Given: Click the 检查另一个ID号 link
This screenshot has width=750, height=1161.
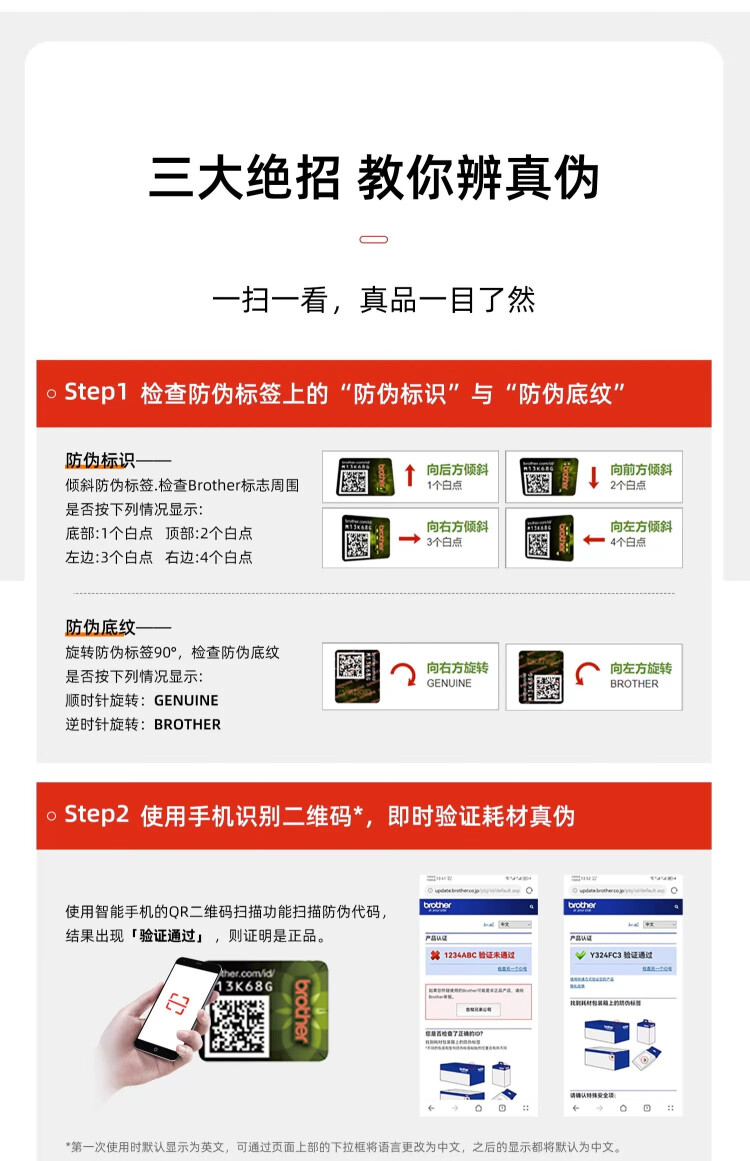Looking at the screenshot, I should [x=514, y=968].
